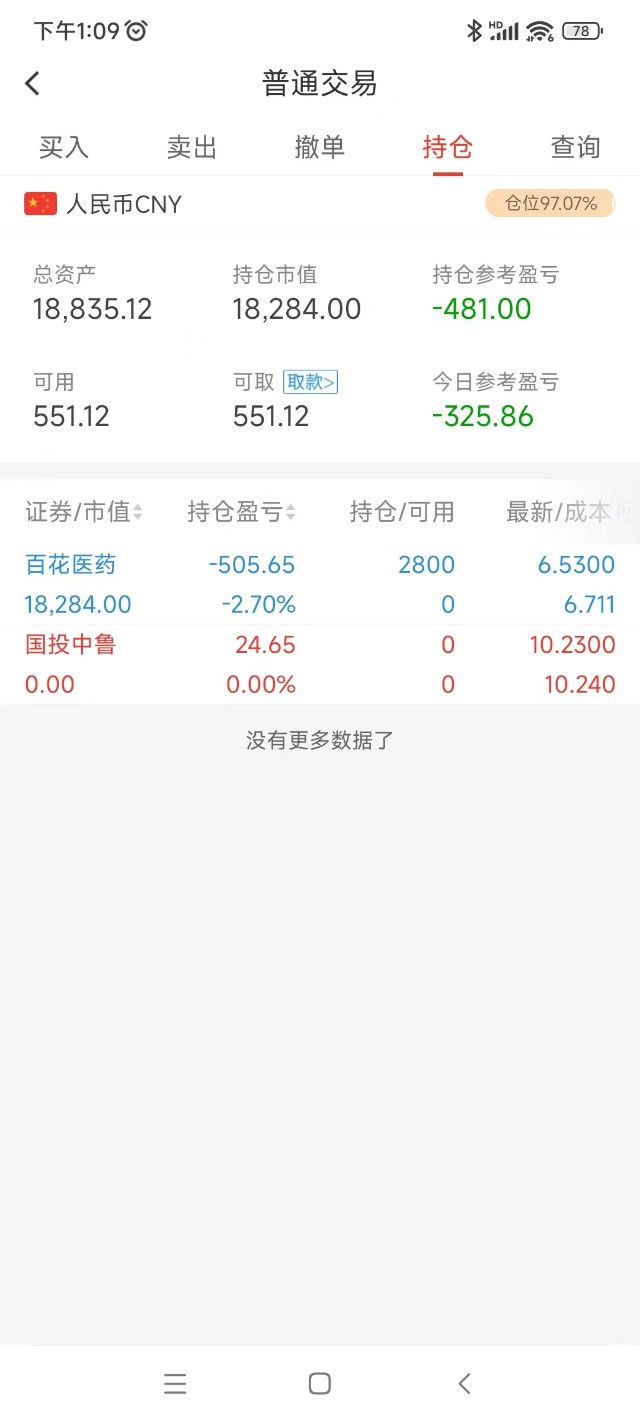Open the 仓位97.07% badge
640x1422 pixels.
[x=550, y=204]
